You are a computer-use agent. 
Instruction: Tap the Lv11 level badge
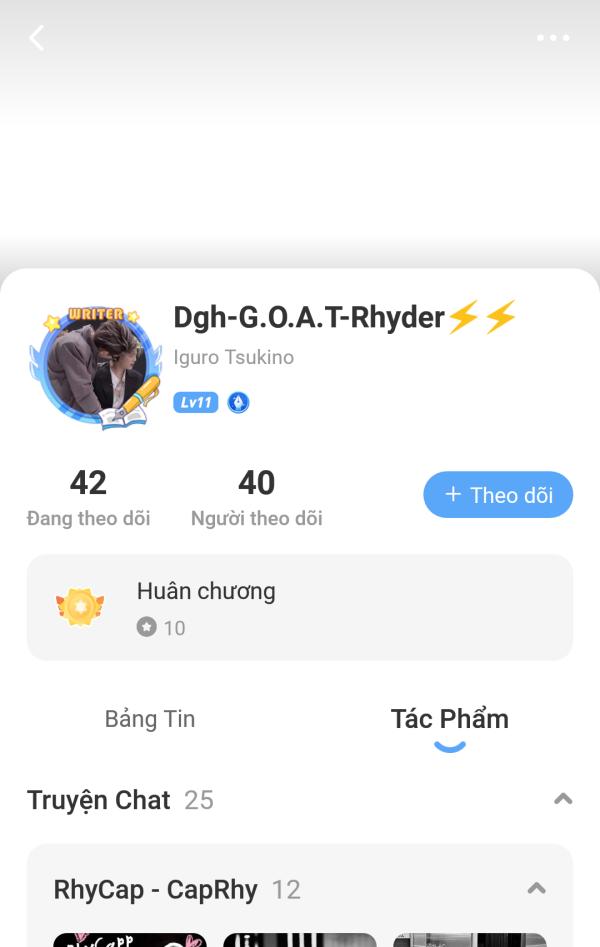(195, 402)
